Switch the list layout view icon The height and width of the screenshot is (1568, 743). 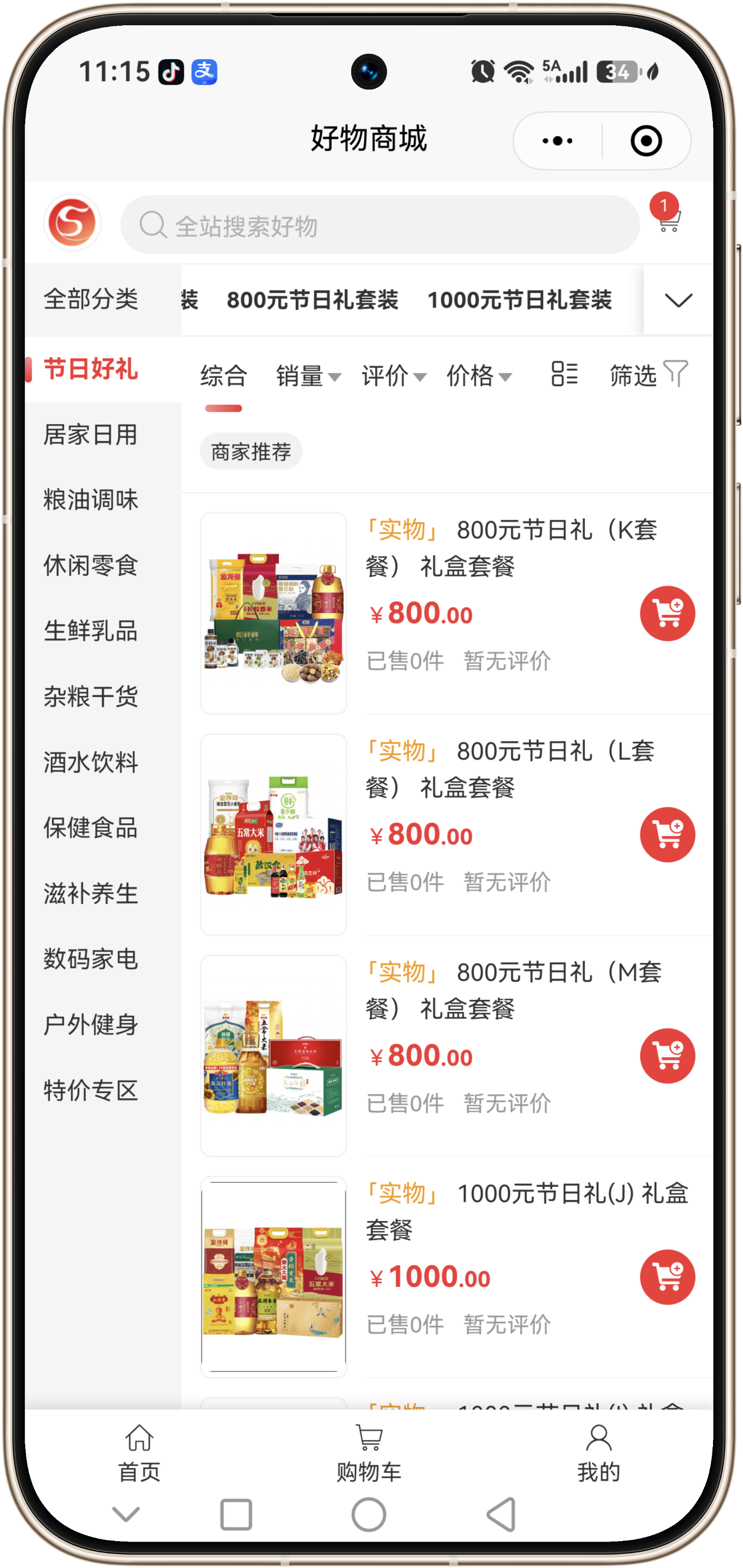[564, 374]
